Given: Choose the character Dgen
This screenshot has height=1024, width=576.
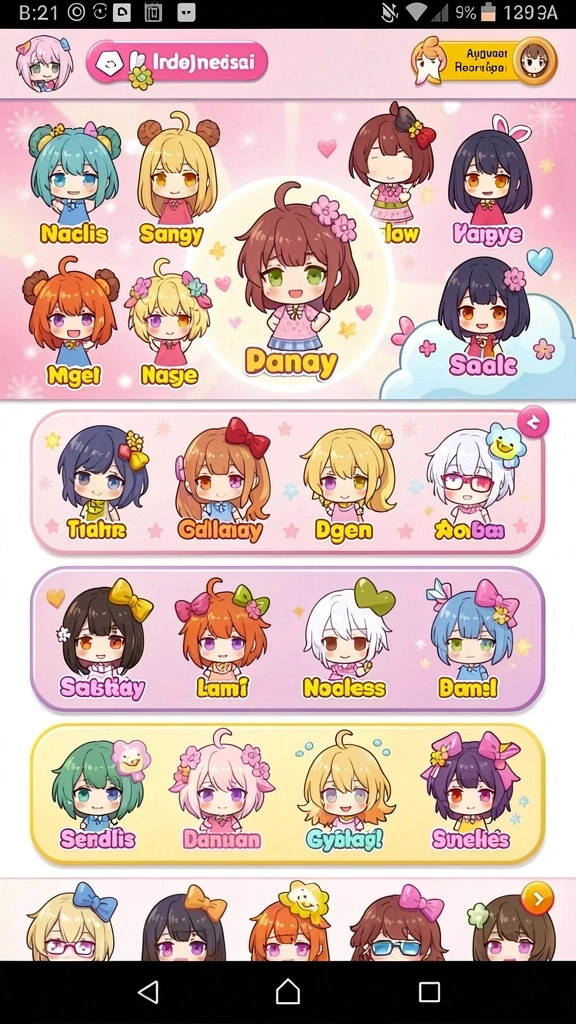Looking at the screenshot, I should point(346,484).
